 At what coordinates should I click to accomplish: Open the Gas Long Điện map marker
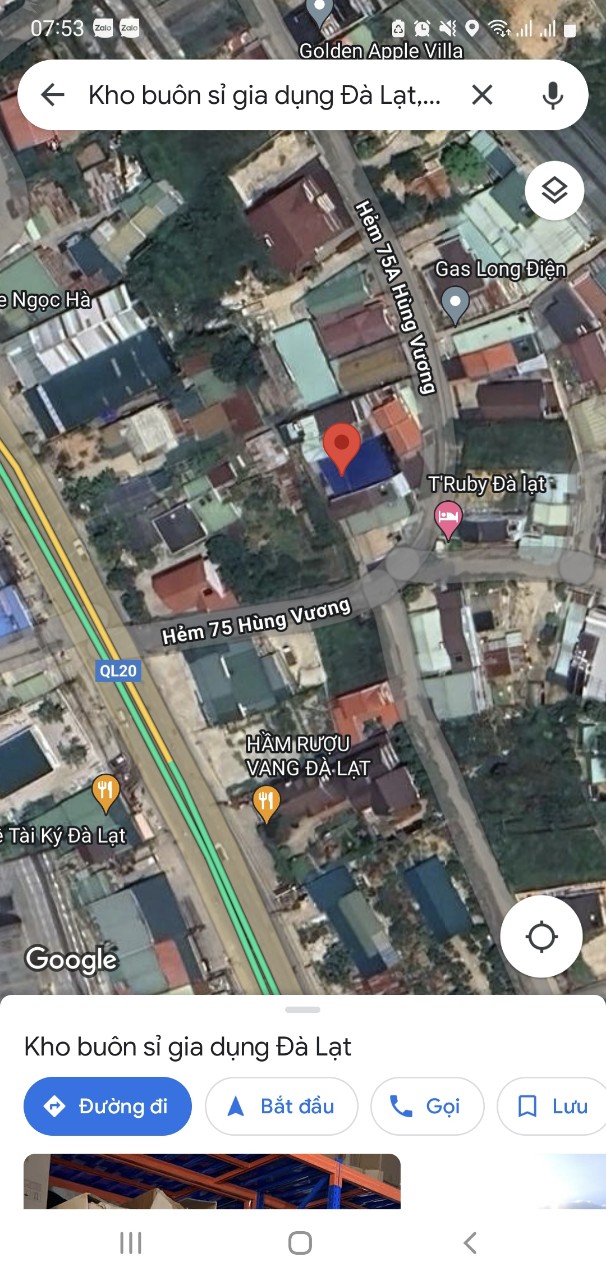(456, 304)
